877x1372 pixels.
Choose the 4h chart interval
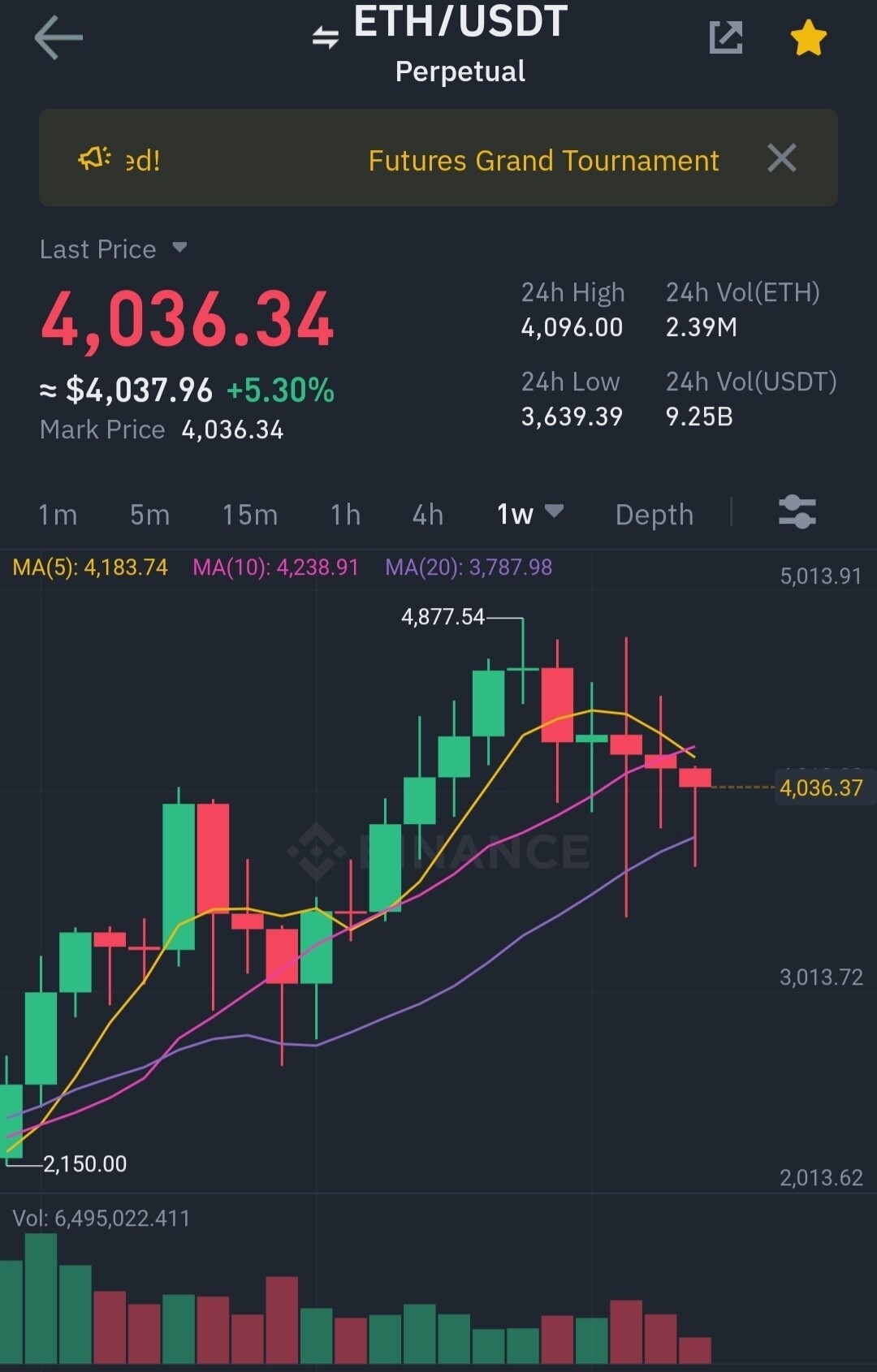coord(428,515)
